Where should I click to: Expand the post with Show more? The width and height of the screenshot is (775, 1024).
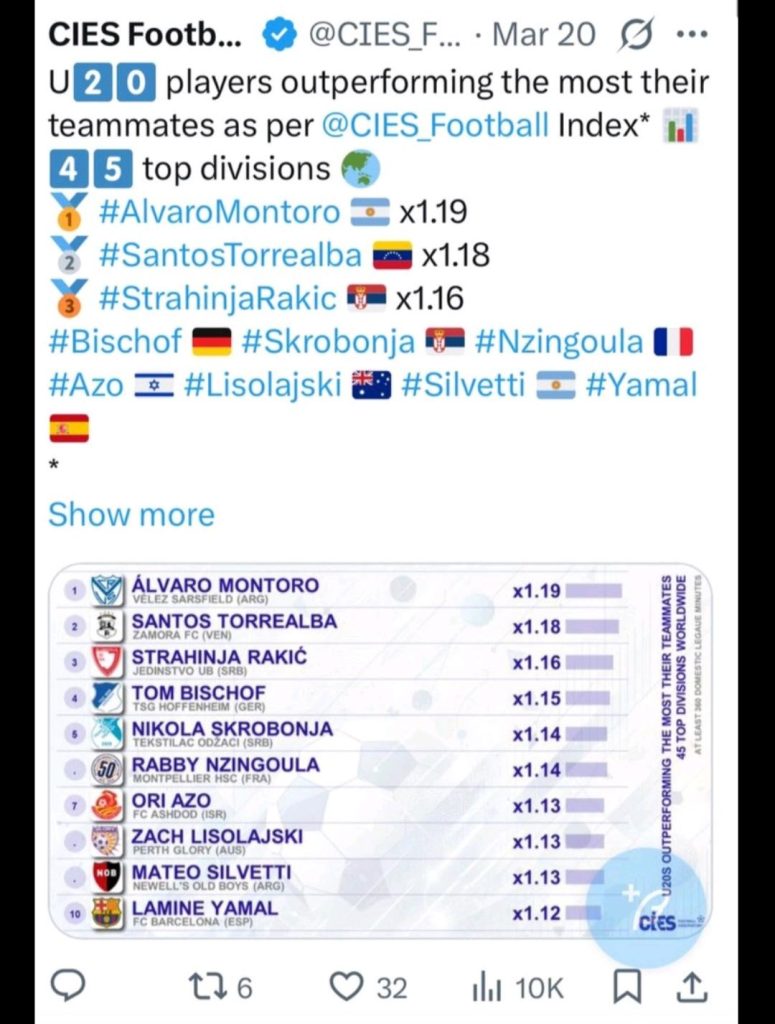click(131, 515)
